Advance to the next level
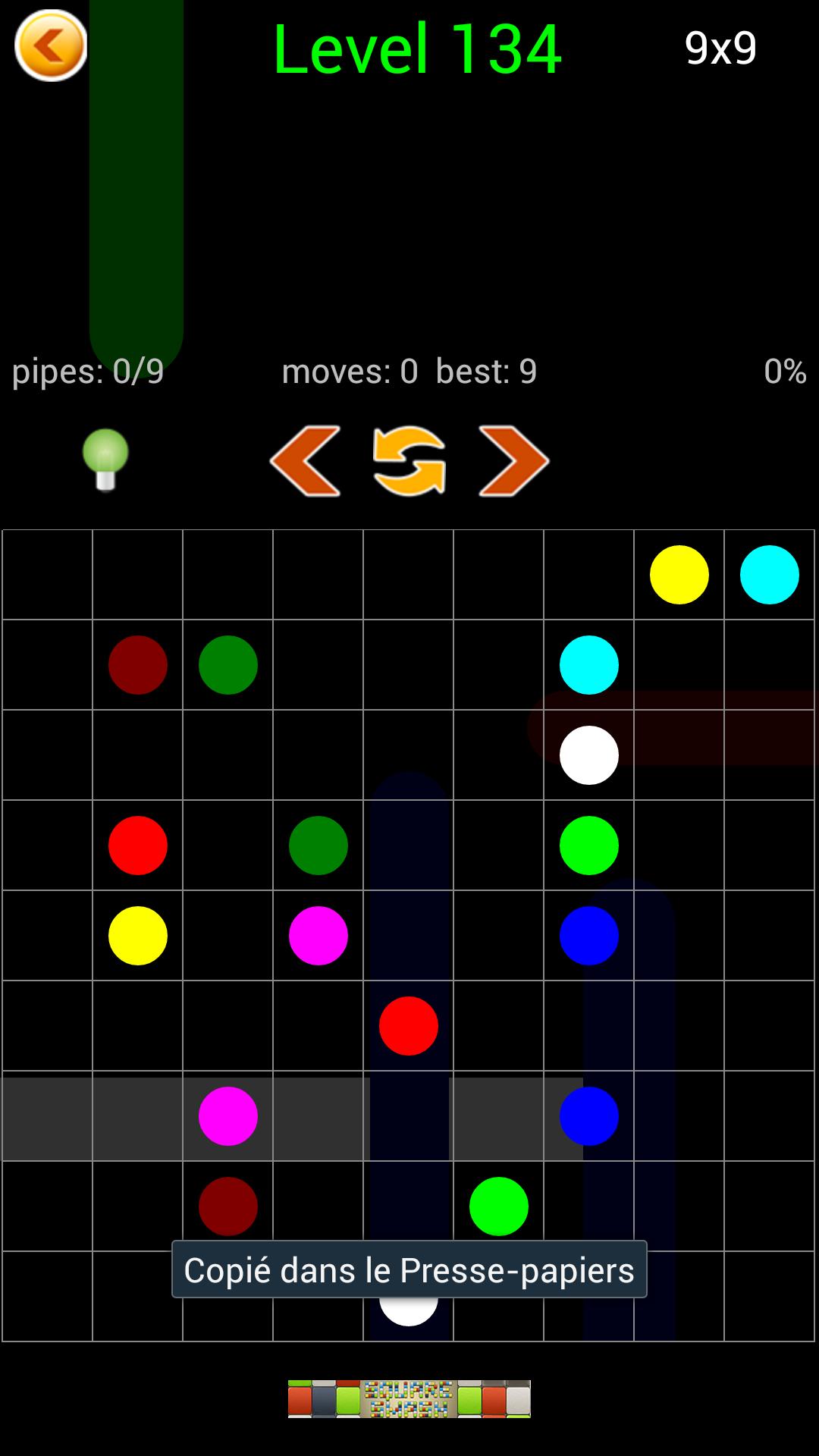 pyautogui.click(x=513, y=461)
